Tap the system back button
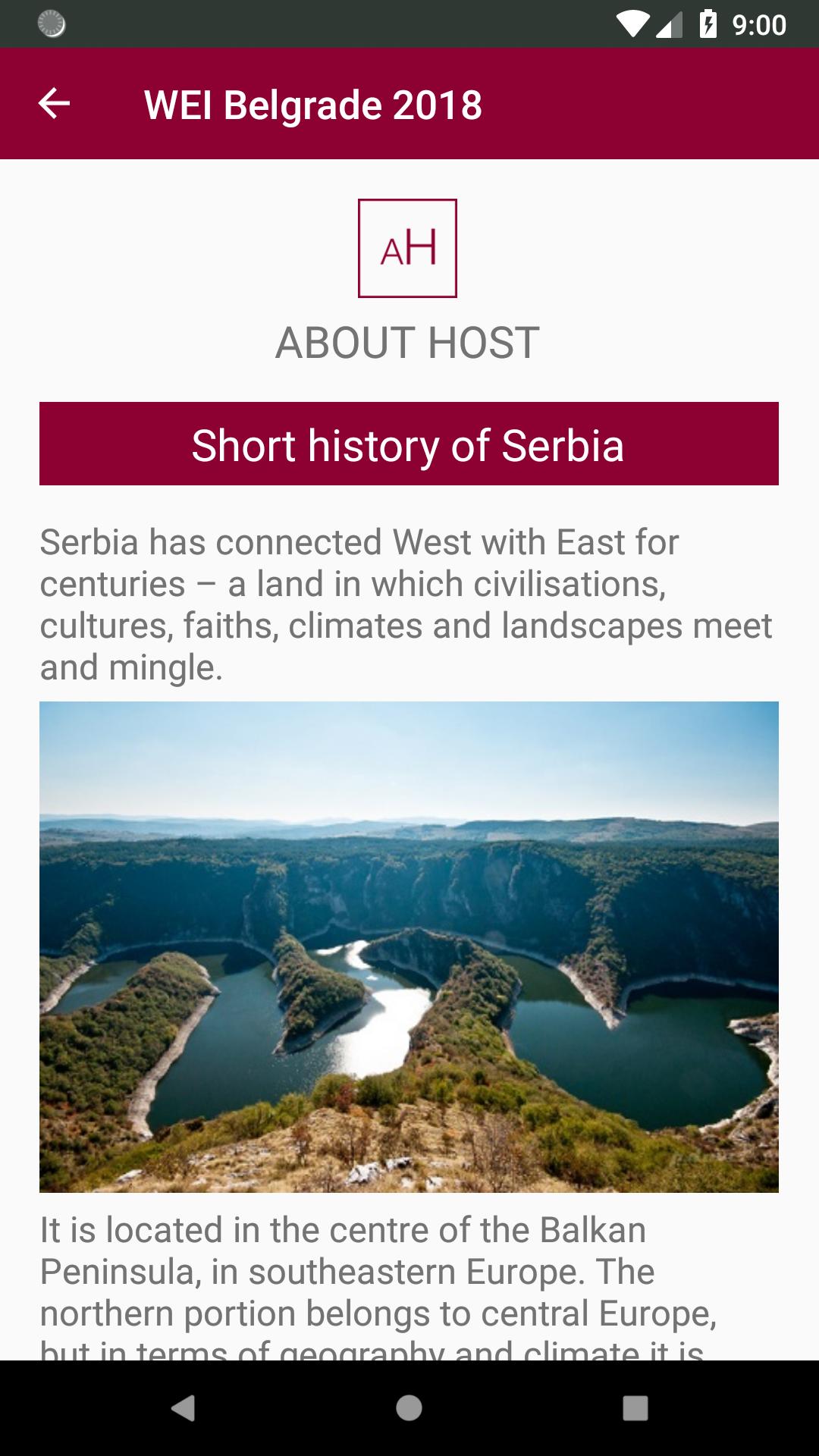 tap(183, 1408)
